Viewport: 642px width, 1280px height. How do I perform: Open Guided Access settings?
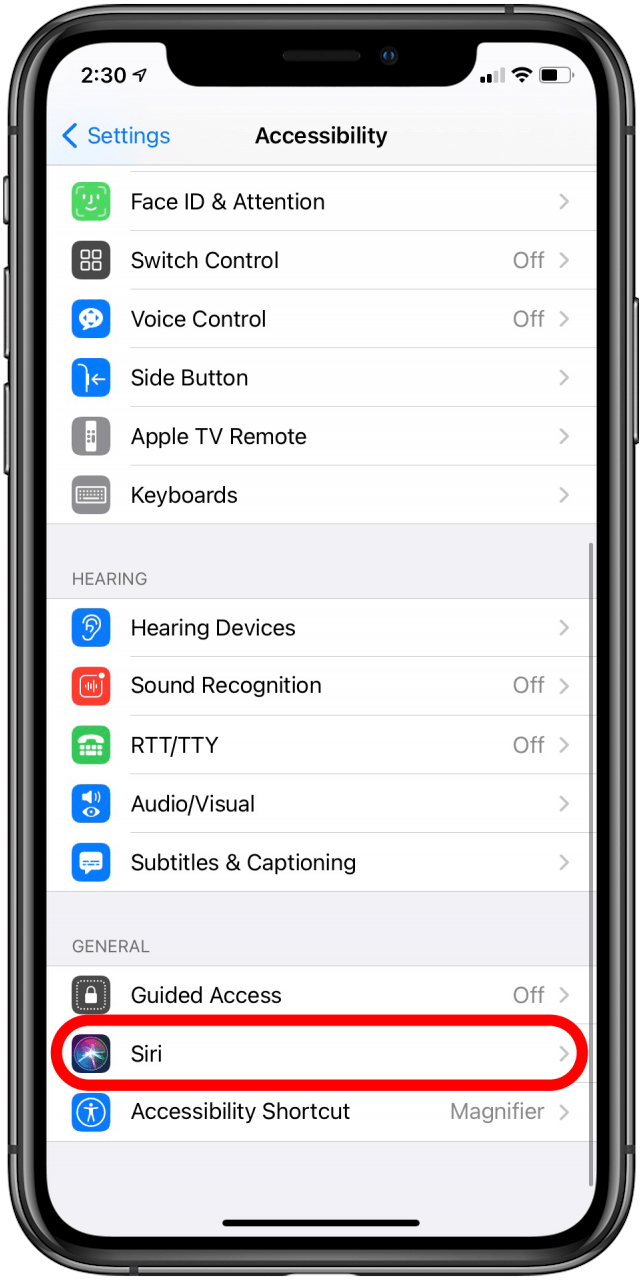coord(320,995)
